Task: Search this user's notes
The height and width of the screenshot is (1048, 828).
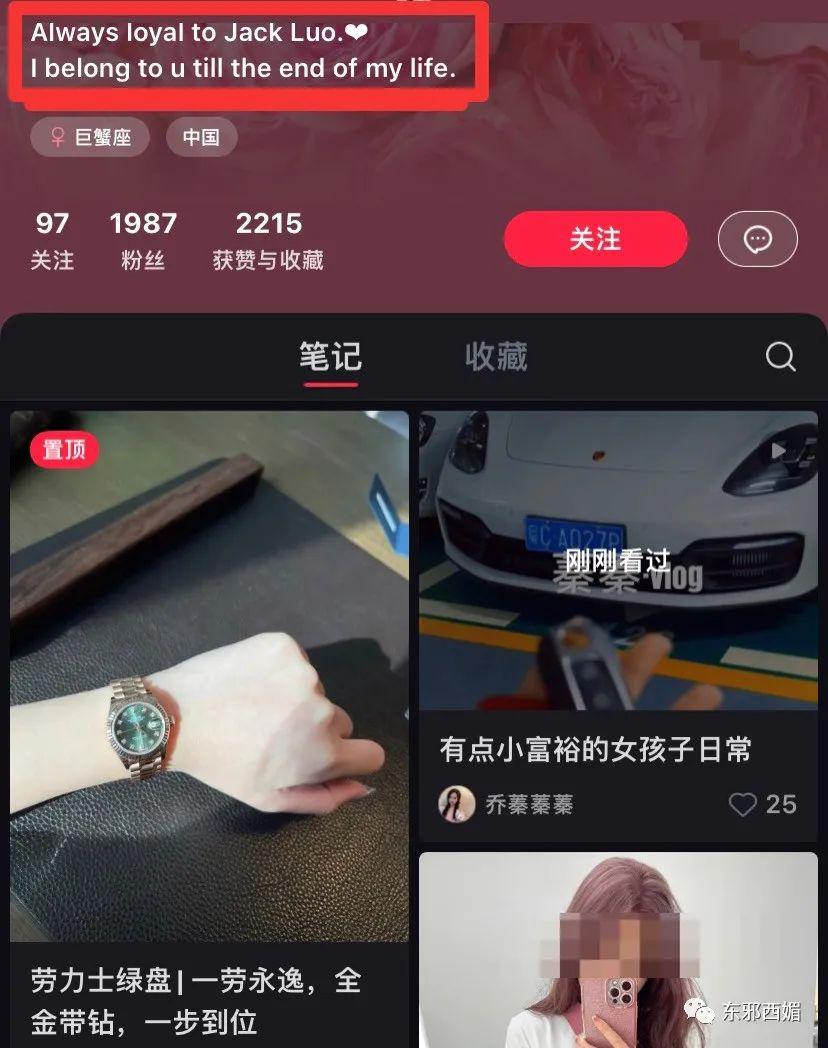Action: (780, 356)
